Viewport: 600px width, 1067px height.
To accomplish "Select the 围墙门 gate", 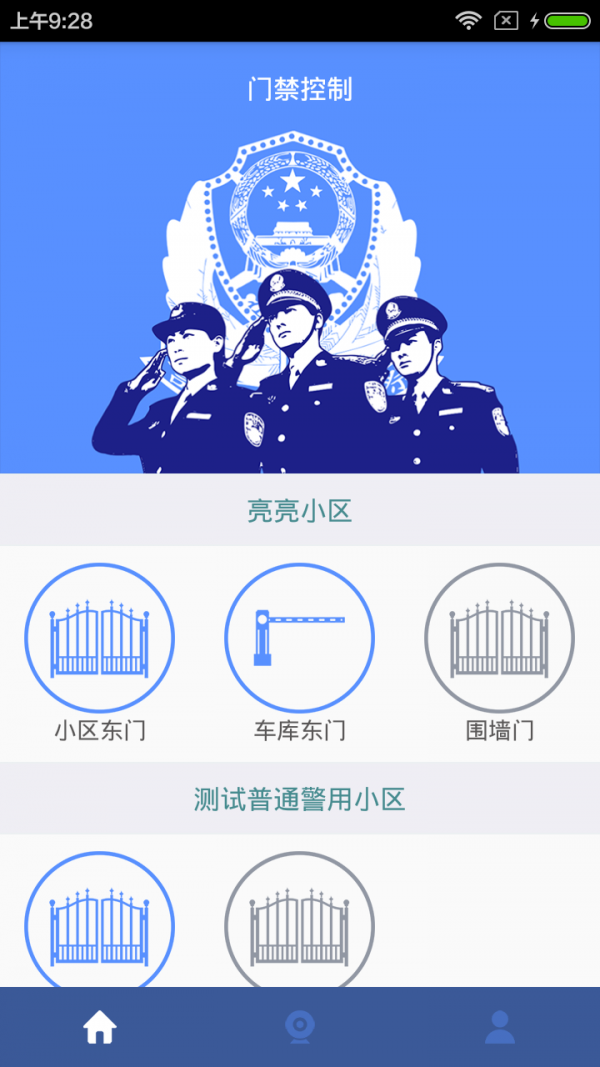I will click(500, 638).
